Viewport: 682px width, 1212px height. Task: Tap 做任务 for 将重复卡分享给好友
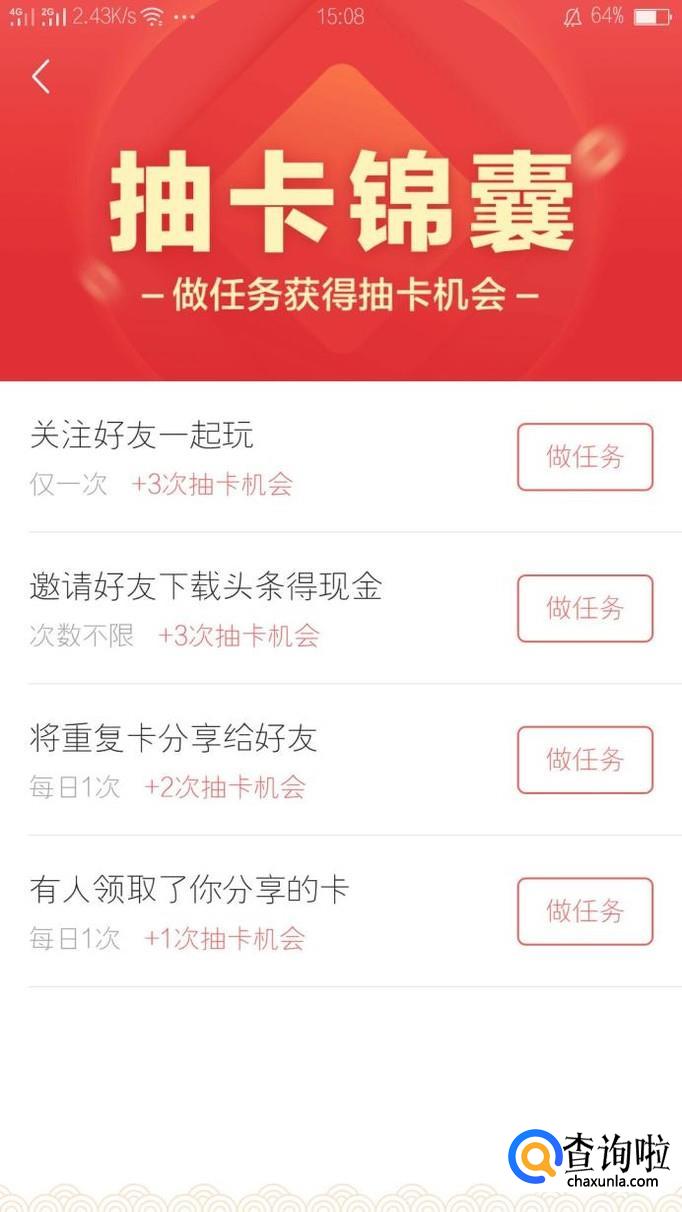(x=585, y=760)
